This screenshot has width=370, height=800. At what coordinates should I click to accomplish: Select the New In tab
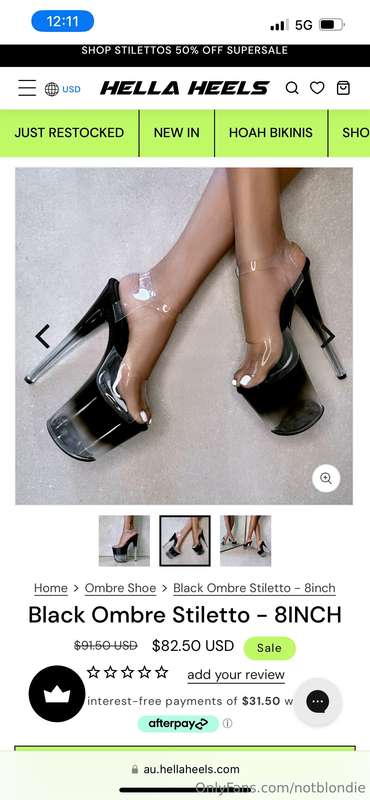[177, 133]
